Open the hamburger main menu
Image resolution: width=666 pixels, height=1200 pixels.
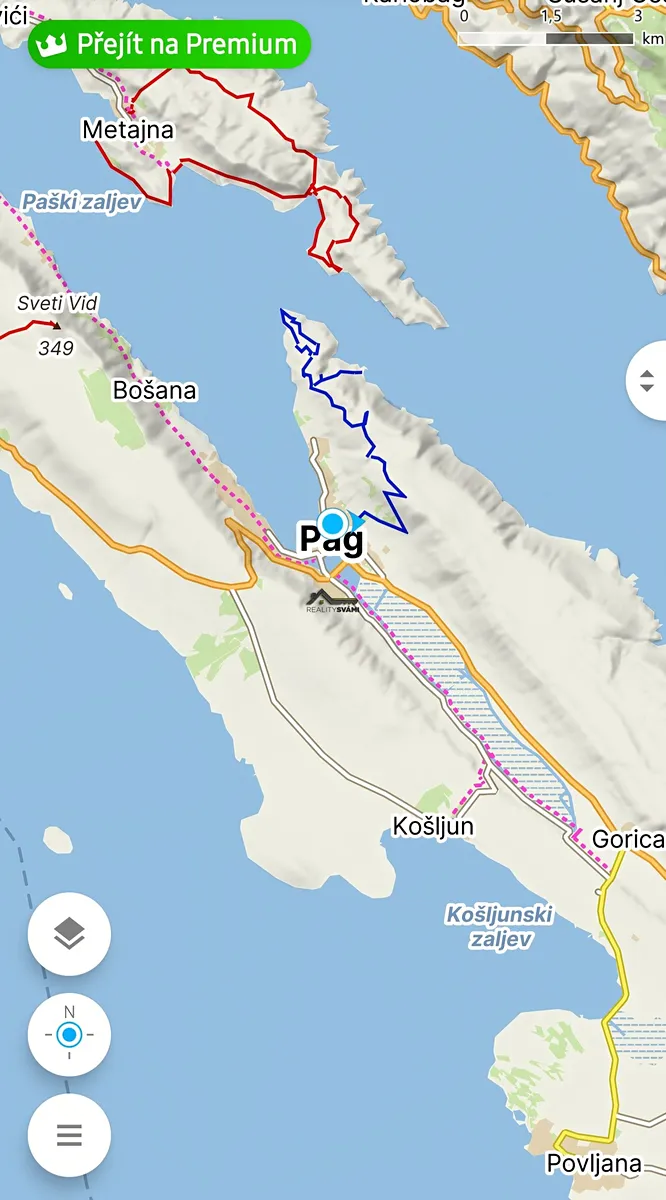[x=69, y=1135]
